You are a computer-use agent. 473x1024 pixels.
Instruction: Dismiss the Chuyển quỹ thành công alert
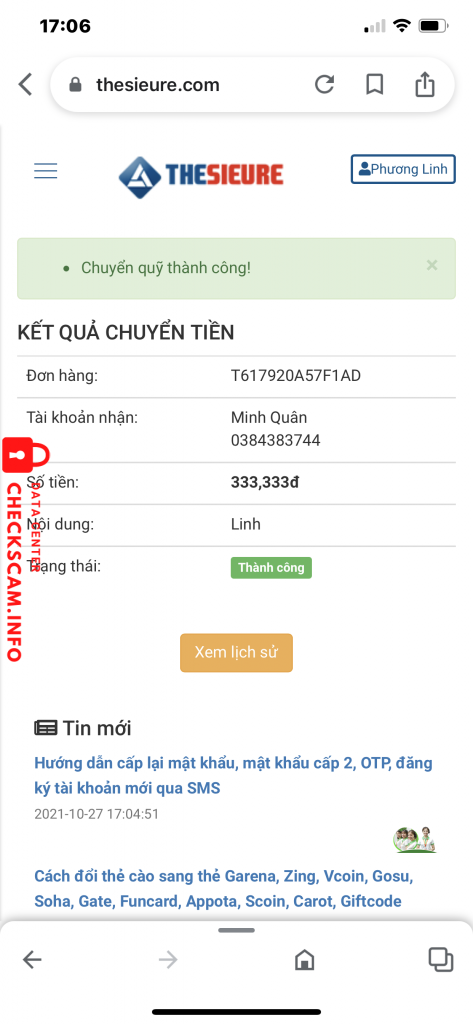point(432,265)
